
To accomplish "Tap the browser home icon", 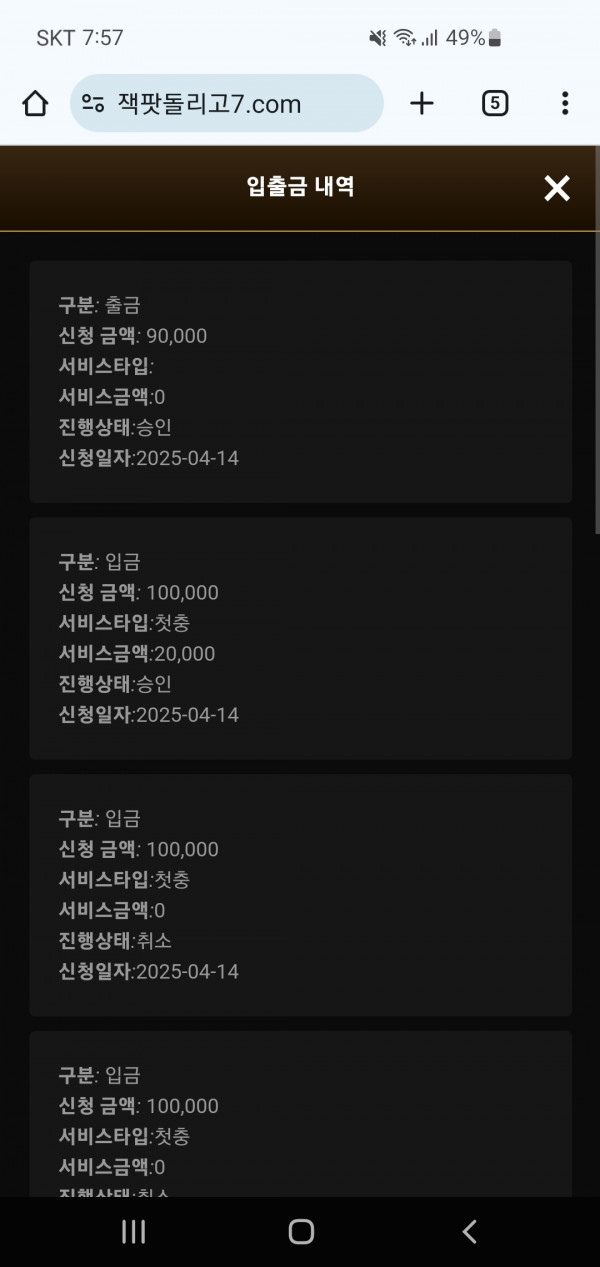I will [35, 103].
